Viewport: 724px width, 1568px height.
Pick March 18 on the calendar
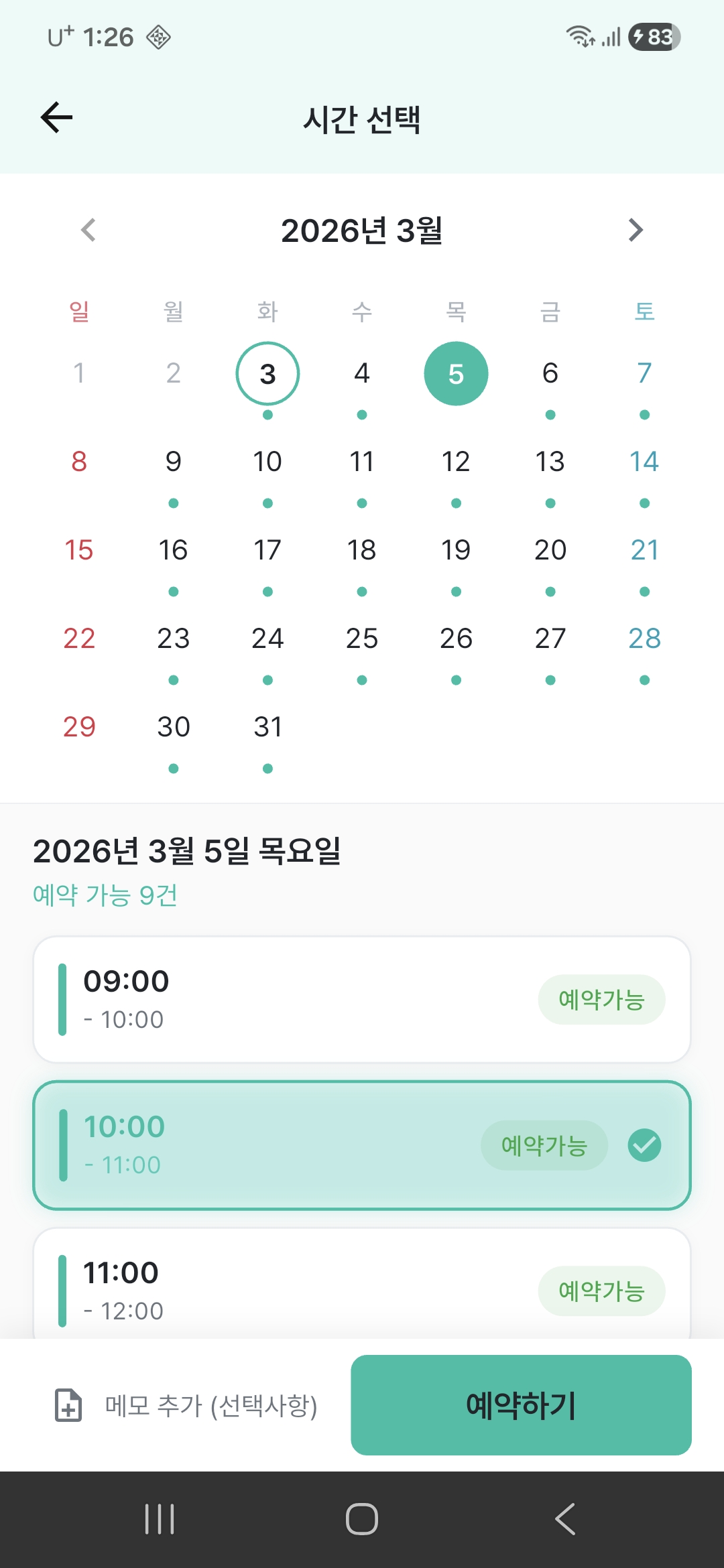click(362, 551)
